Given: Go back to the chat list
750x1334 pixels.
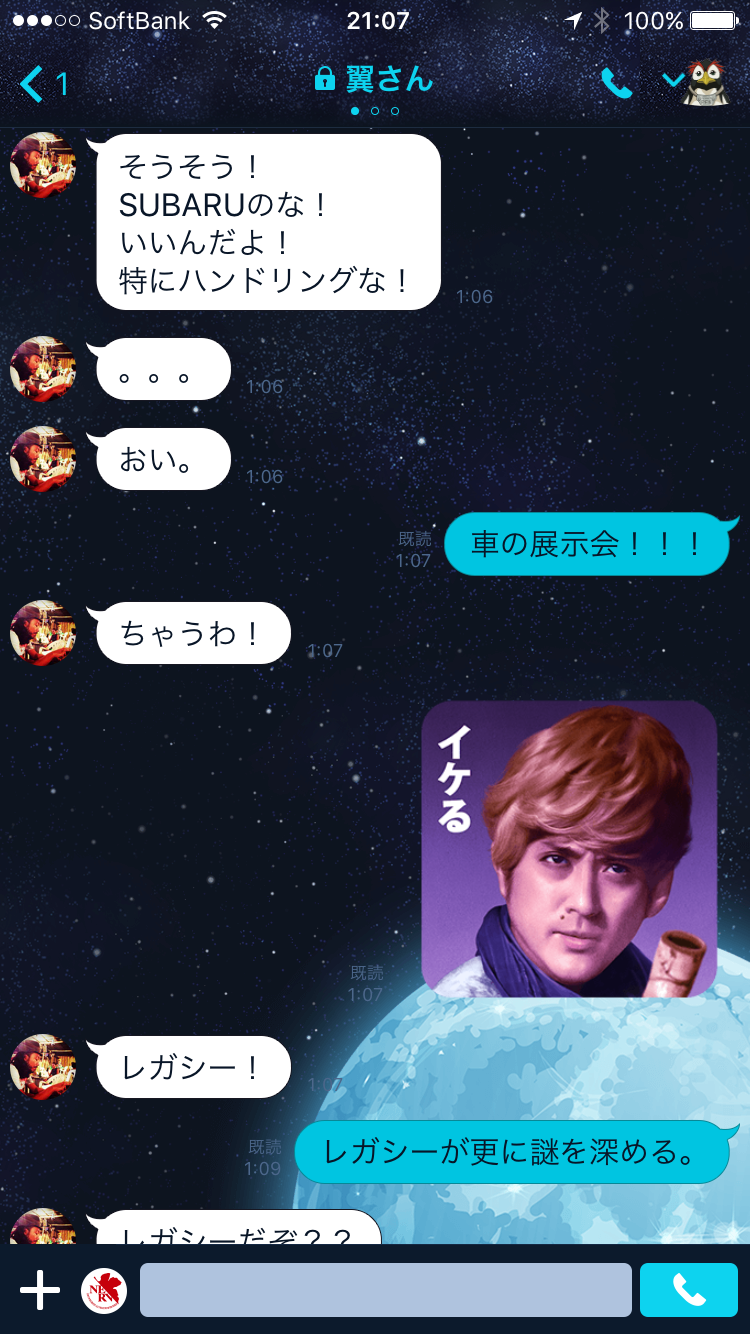Looking at the screenshot, I should [42, 84].
